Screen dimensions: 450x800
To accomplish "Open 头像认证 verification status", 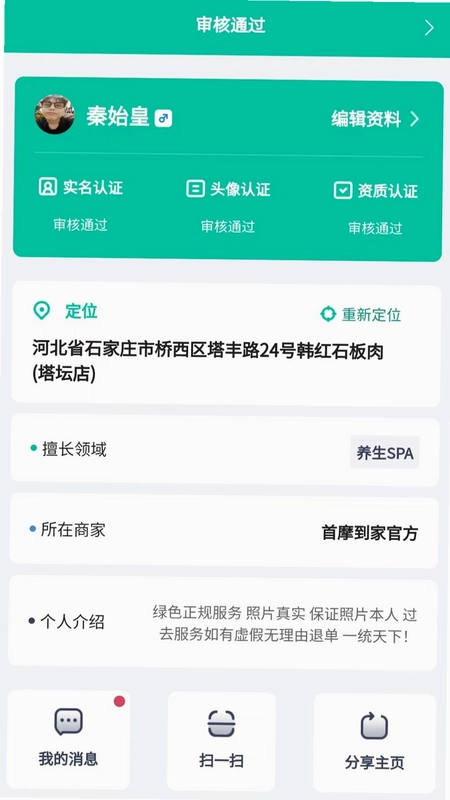I will pos(228,206).
